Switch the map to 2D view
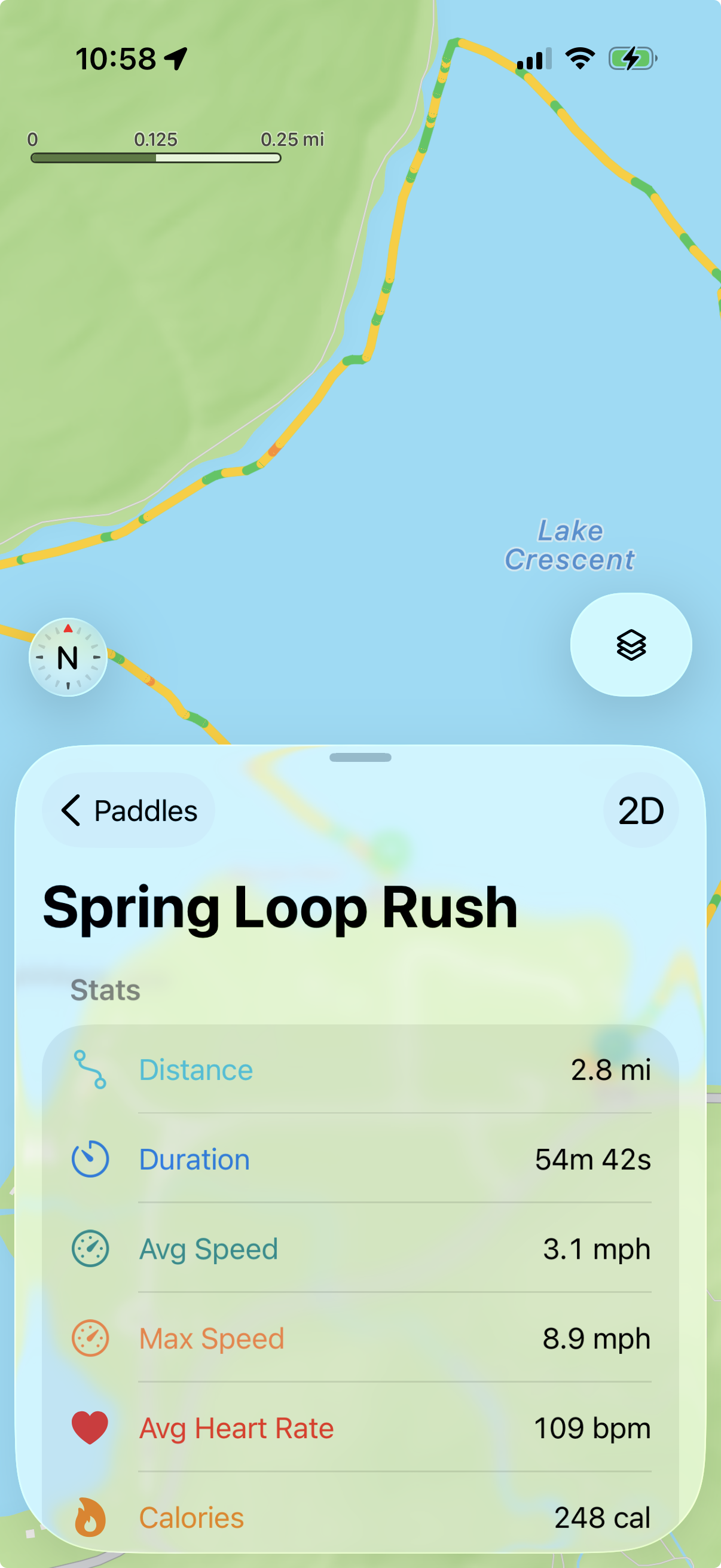 point(641,810)
